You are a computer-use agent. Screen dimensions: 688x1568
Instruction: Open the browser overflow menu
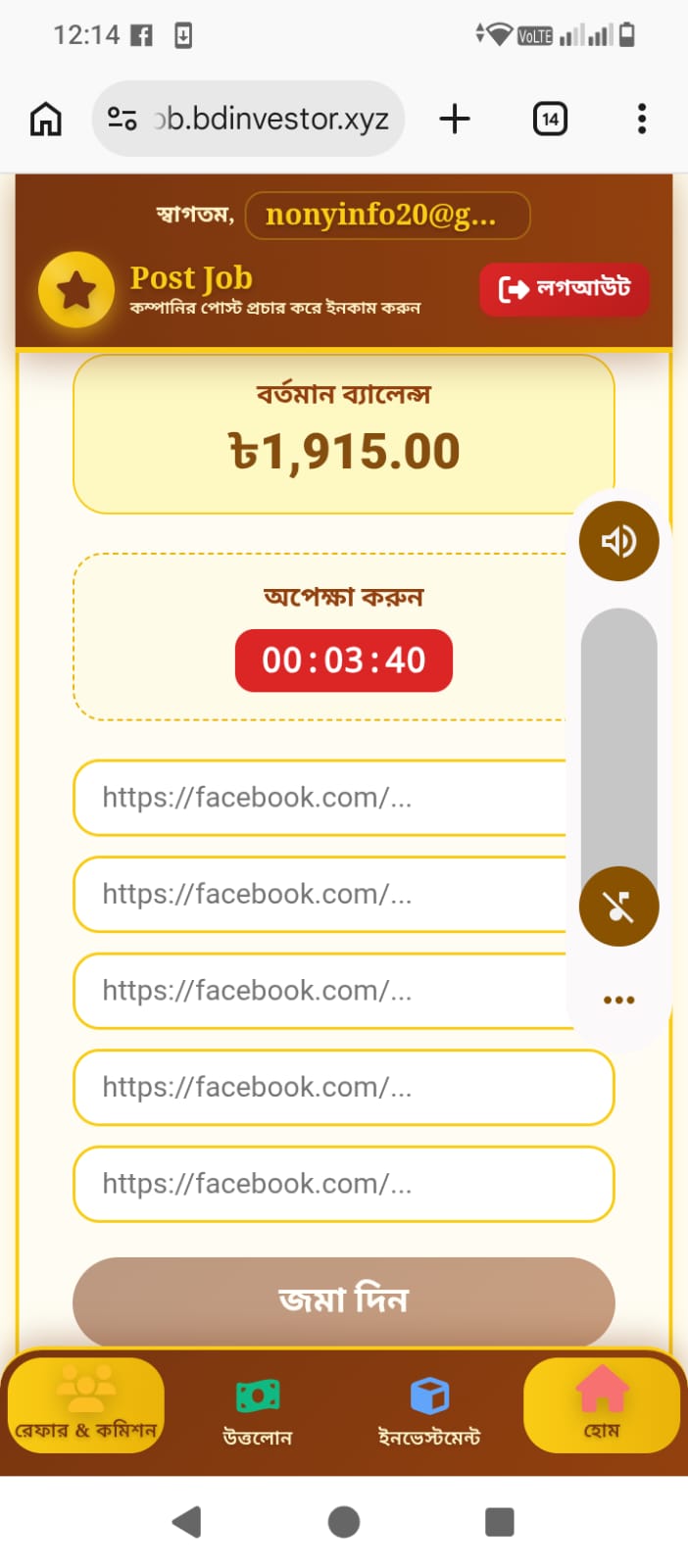tap(642, 120)
